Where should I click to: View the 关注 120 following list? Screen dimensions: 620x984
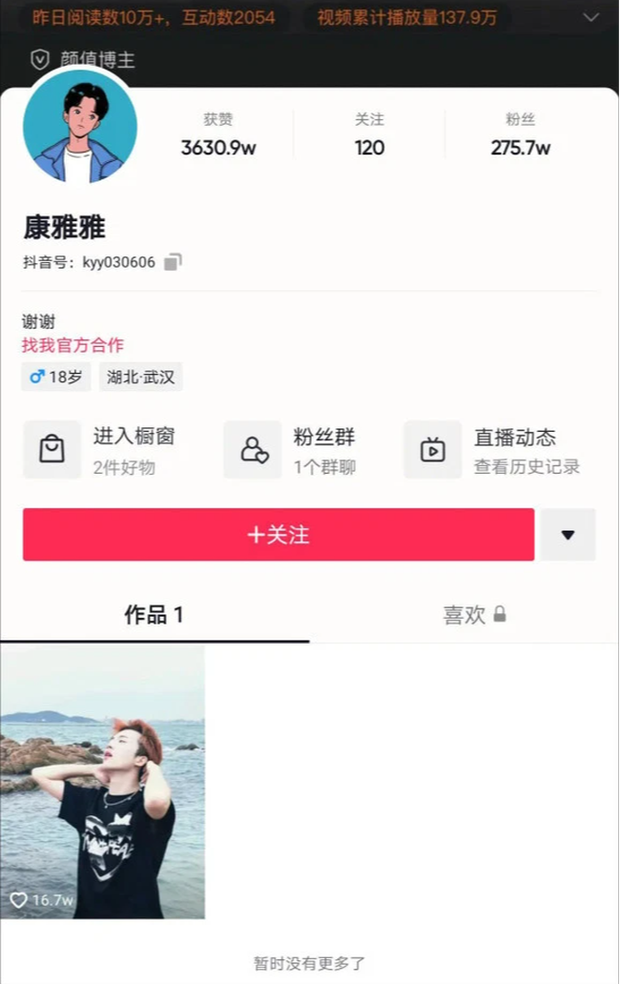tap(369, 135)
